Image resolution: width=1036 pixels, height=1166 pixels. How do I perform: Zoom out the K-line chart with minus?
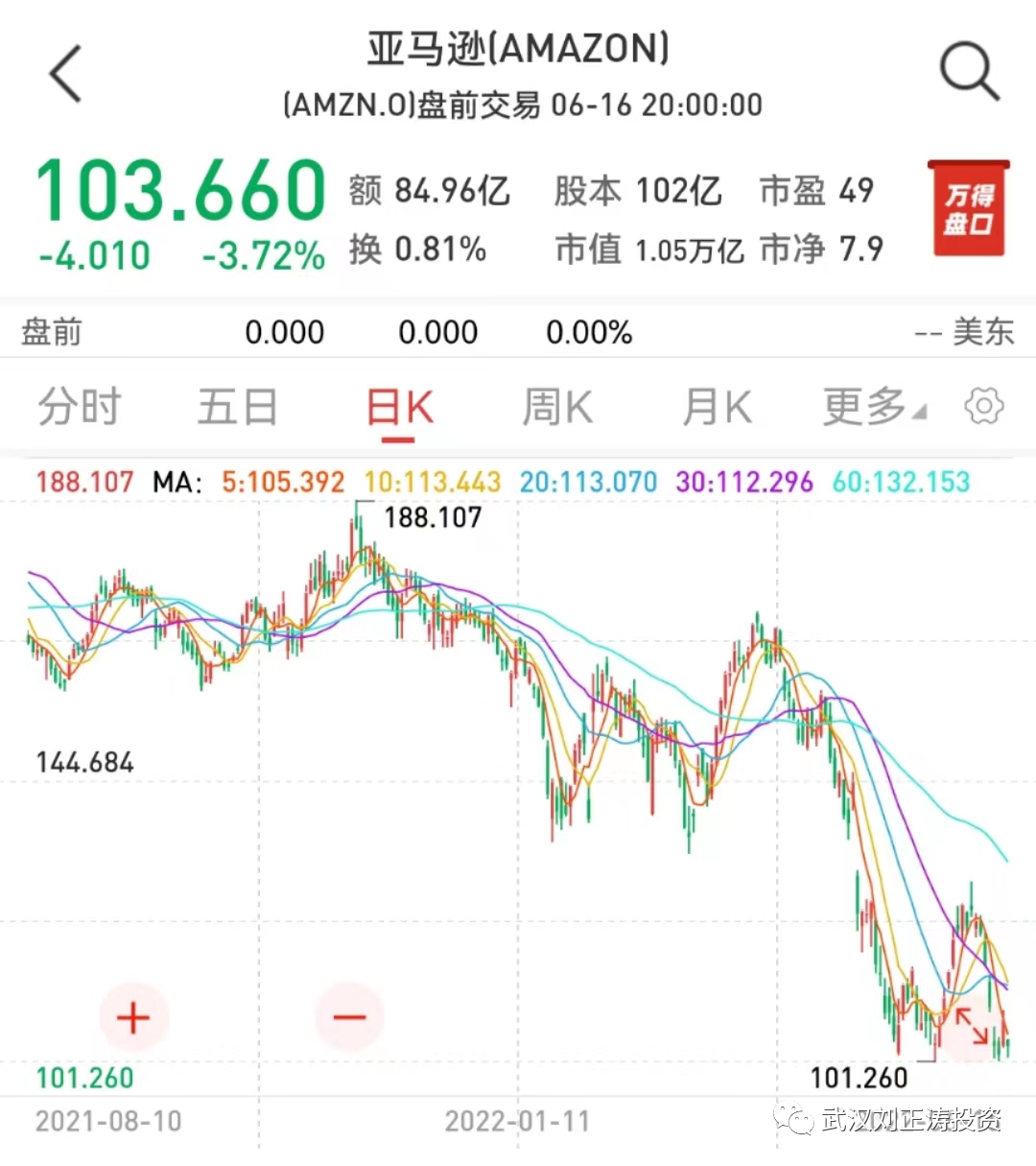[349, 1017]
